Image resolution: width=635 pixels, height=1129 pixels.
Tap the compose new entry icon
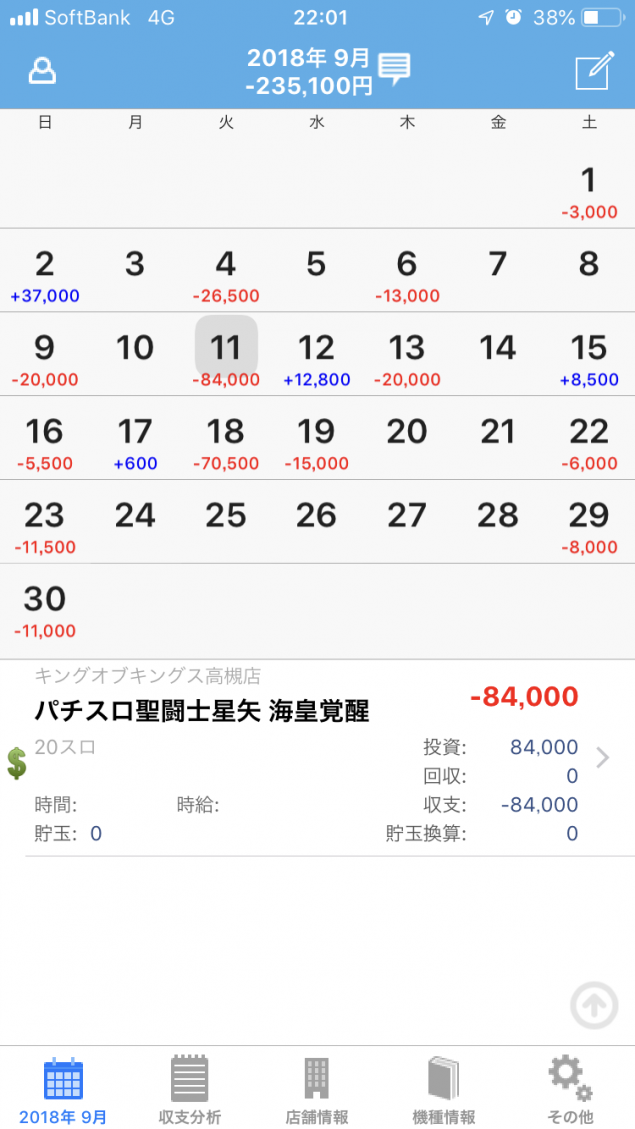pyautogui.click(x=593, y=71)
